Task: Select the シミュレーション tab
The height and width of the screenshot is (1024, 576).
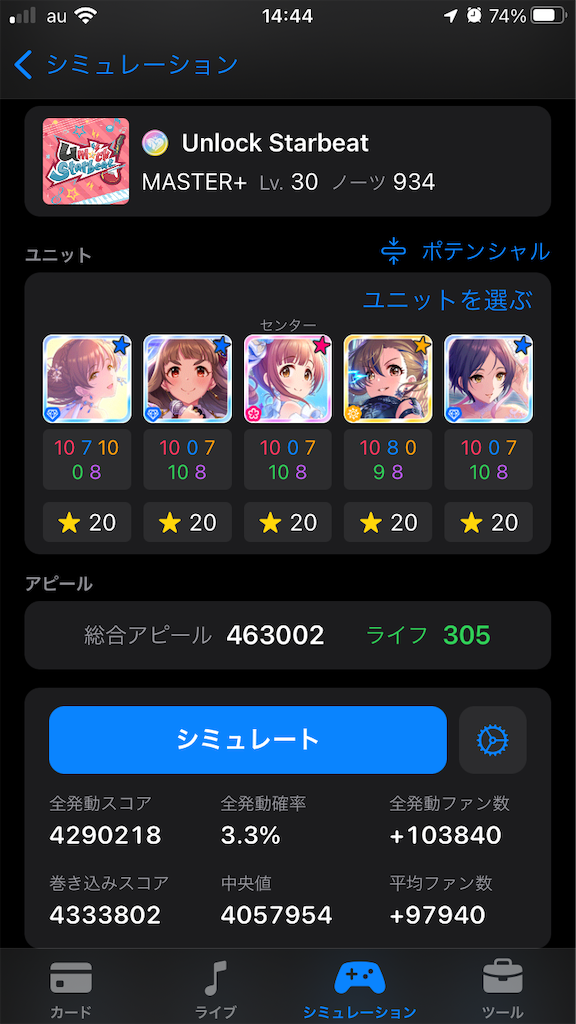Action: click(360, 989)
